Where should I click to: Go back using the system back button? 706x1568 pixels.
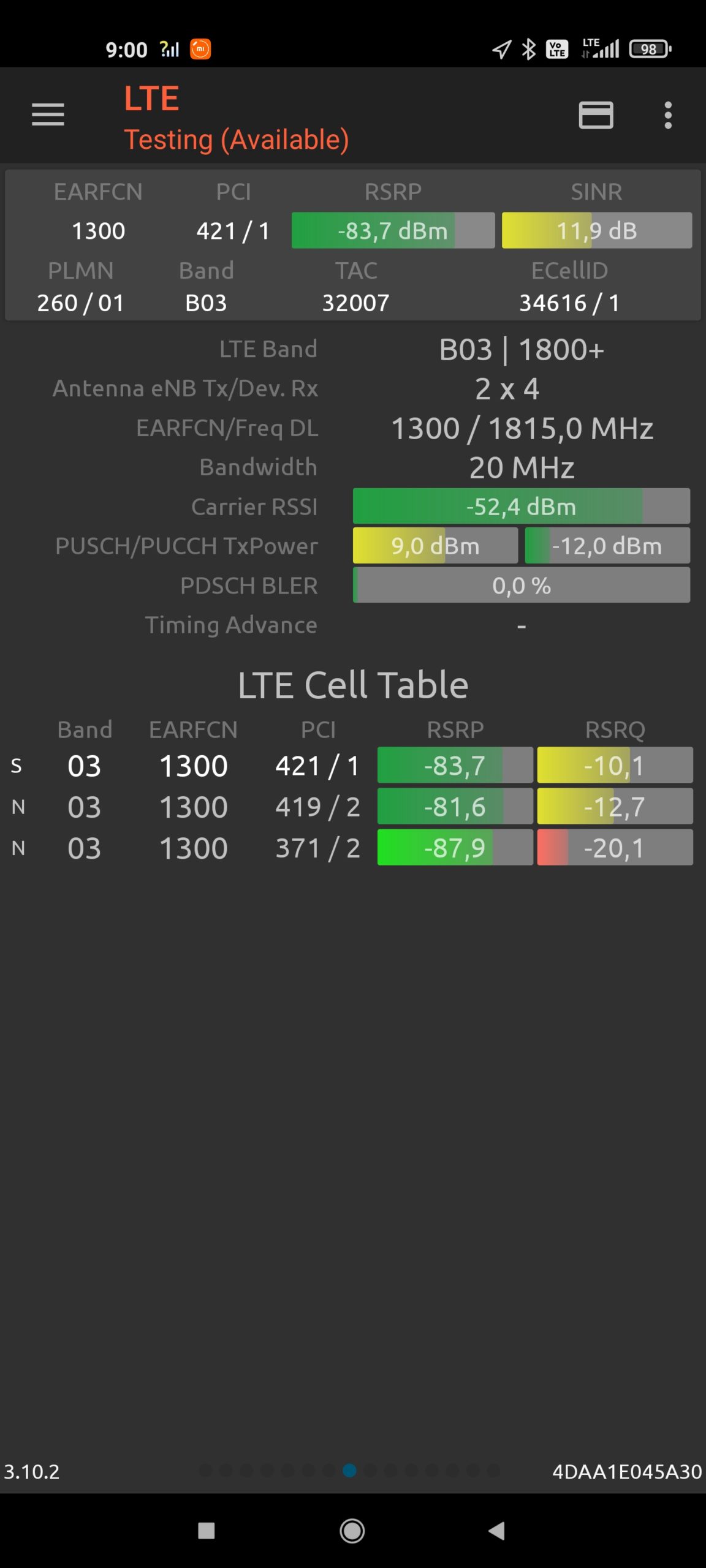496,1531
